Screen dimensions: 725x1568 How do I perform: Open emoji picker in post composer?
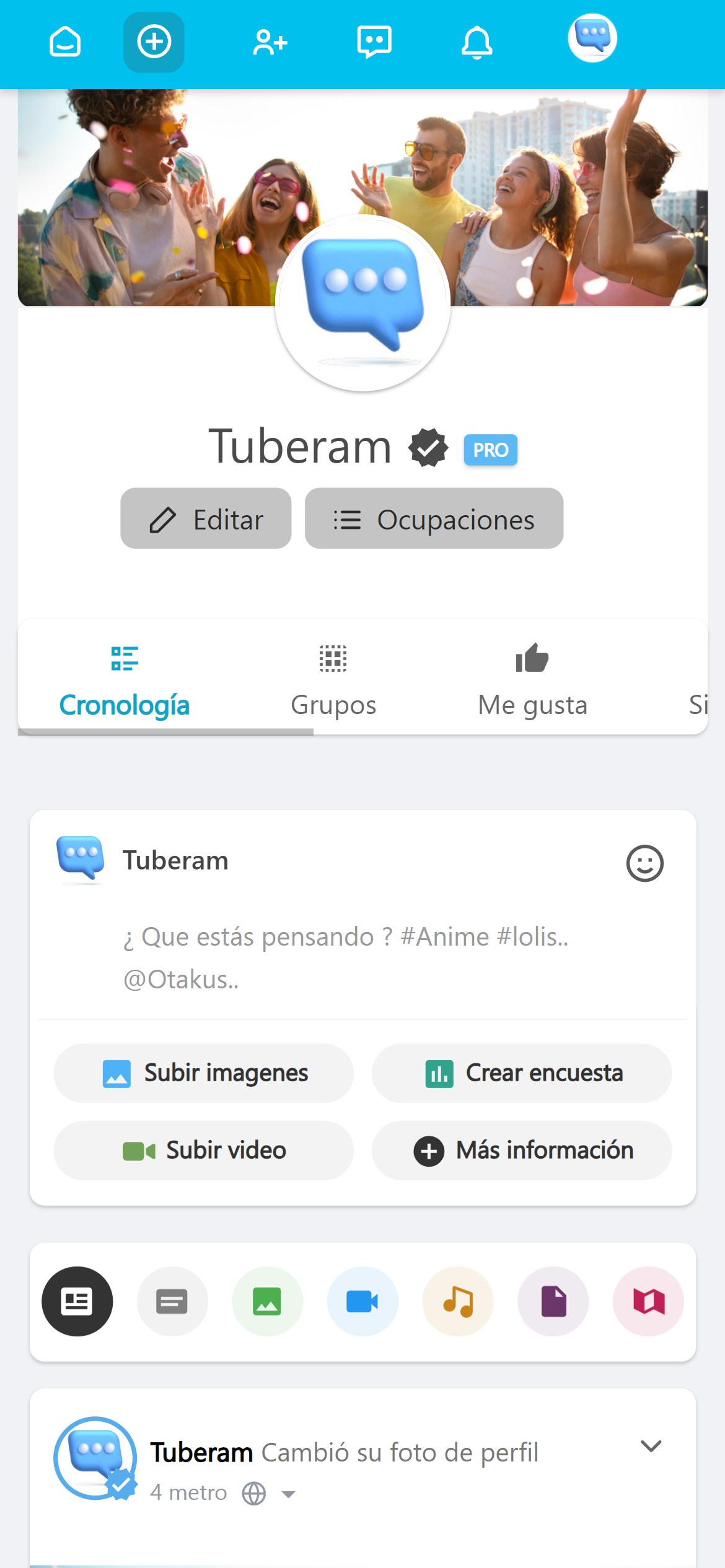click(644, 863)
